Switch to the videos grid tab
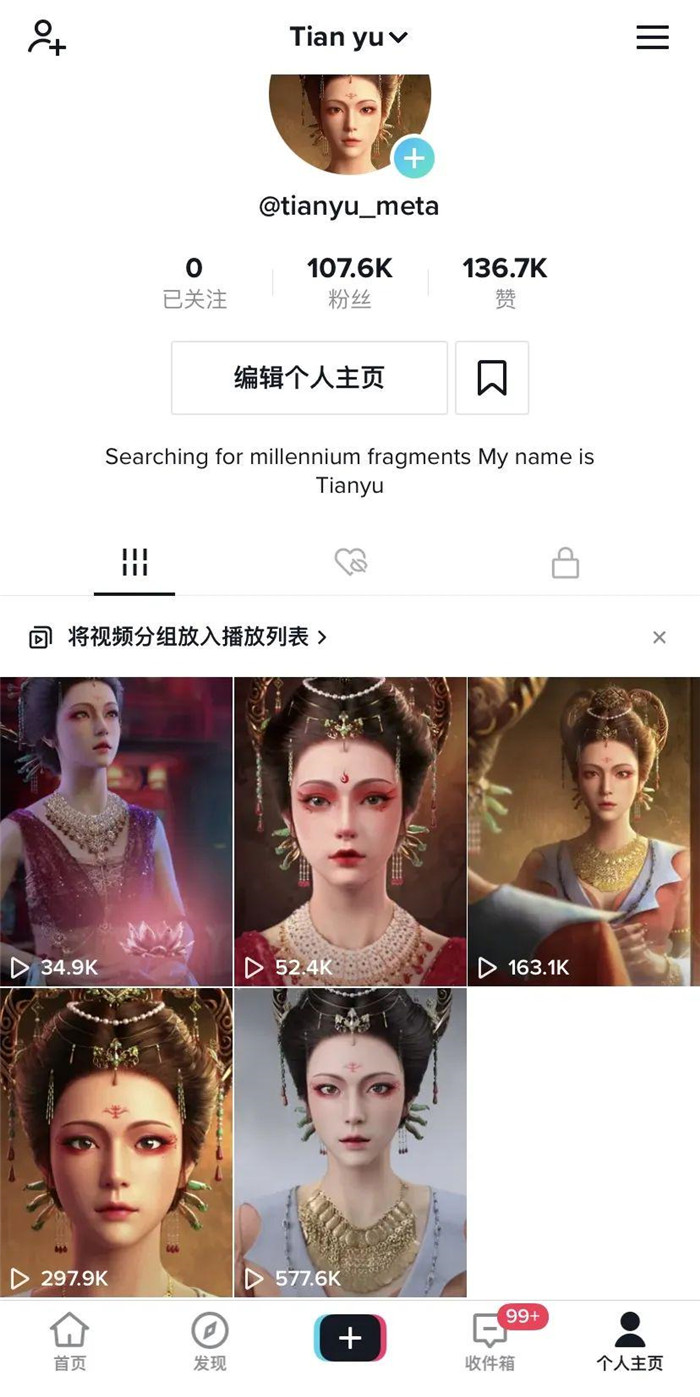The image size is (700, 1397). [x=134, y=563]
